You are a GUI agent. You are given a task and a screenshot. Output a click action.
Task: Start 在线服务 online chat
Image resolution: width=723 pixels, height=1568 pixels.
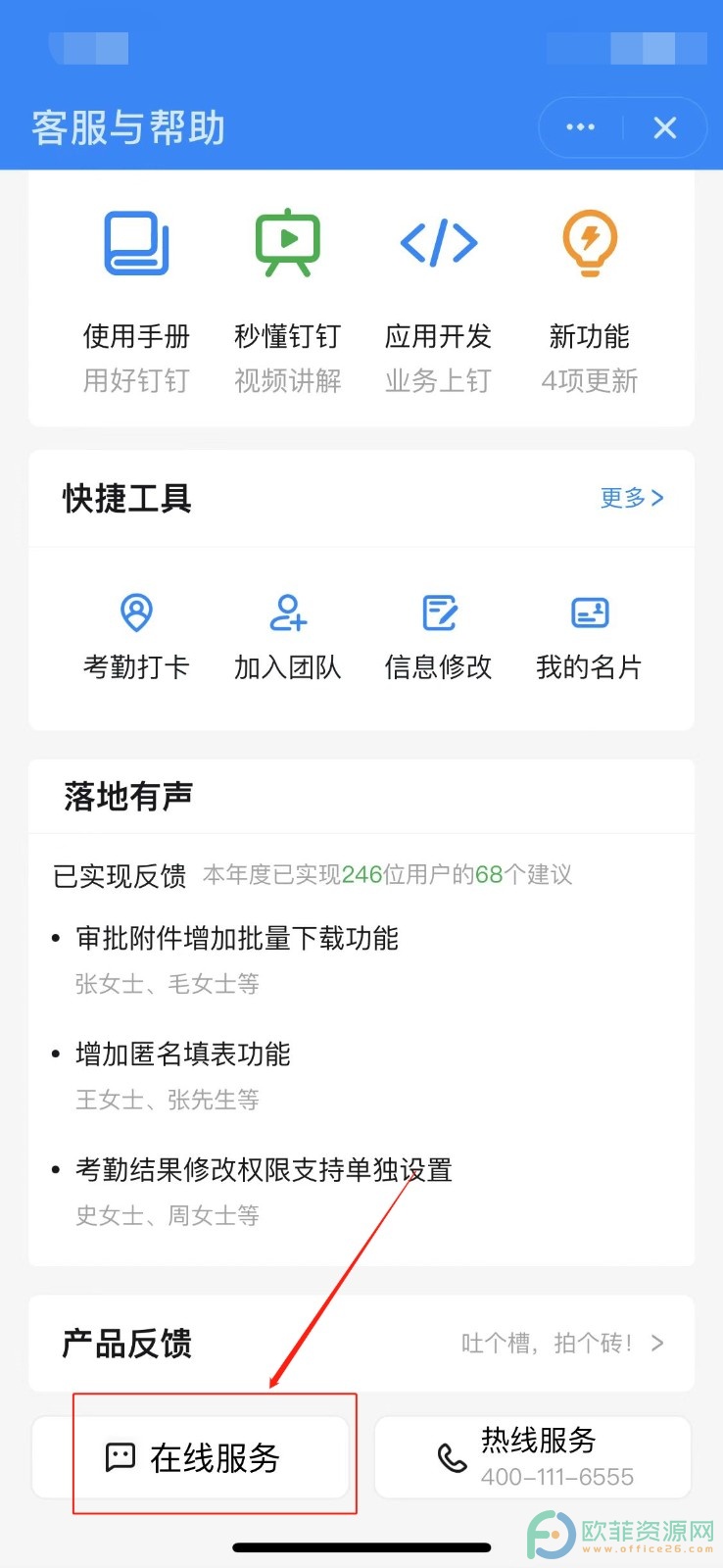(x=191, y=1457)
